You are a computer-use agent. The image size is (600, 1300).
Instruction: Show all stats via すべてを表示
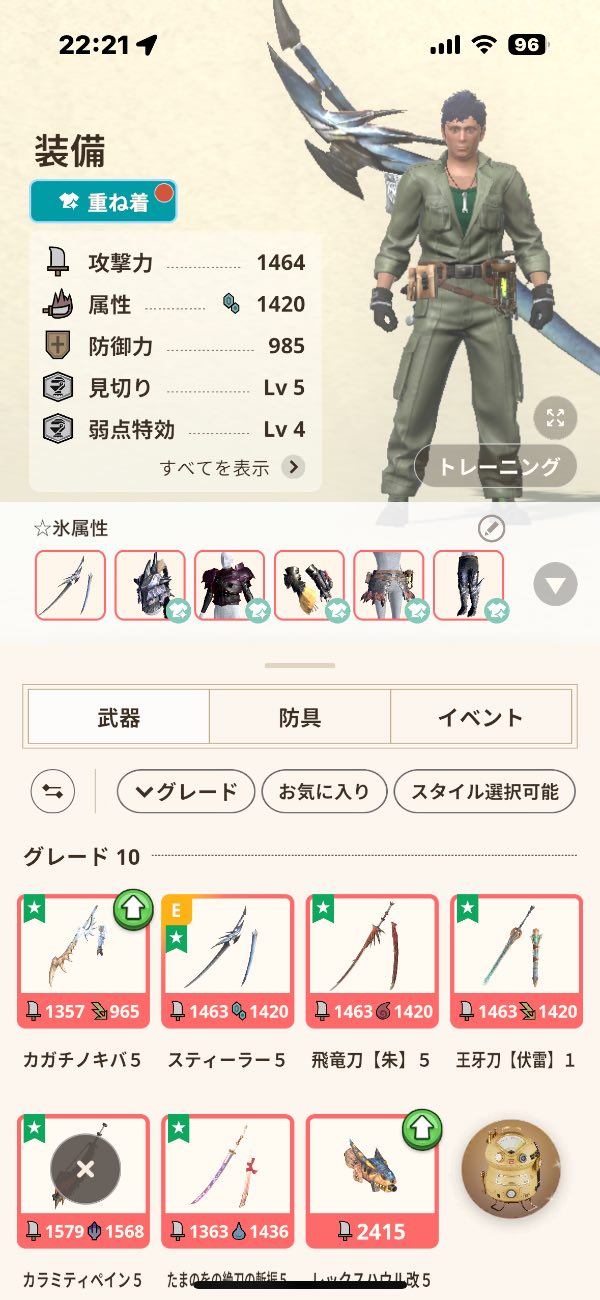point(232,467)
